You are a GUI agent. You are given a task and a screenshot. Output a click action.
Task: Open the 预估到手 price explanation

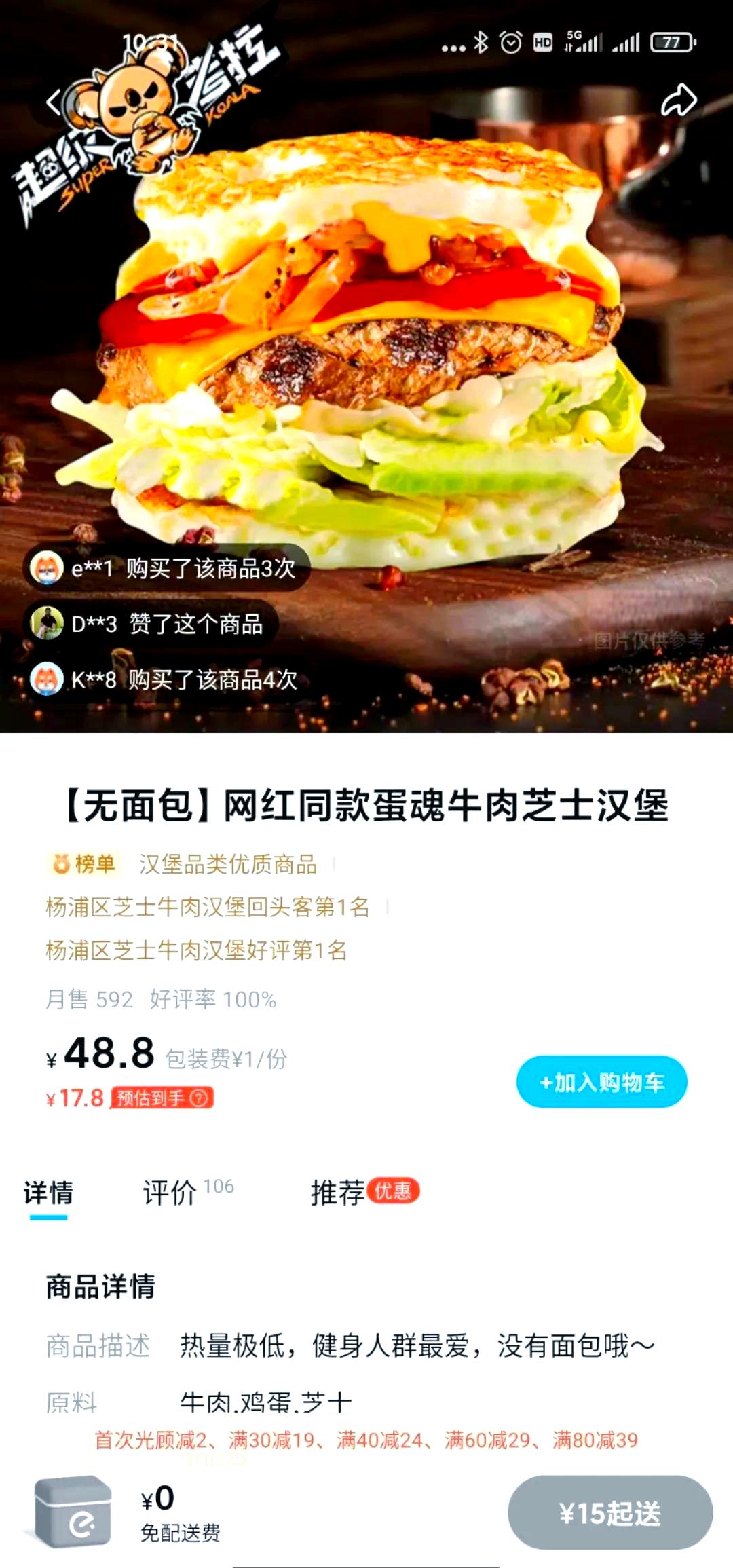click(163, 1098)
